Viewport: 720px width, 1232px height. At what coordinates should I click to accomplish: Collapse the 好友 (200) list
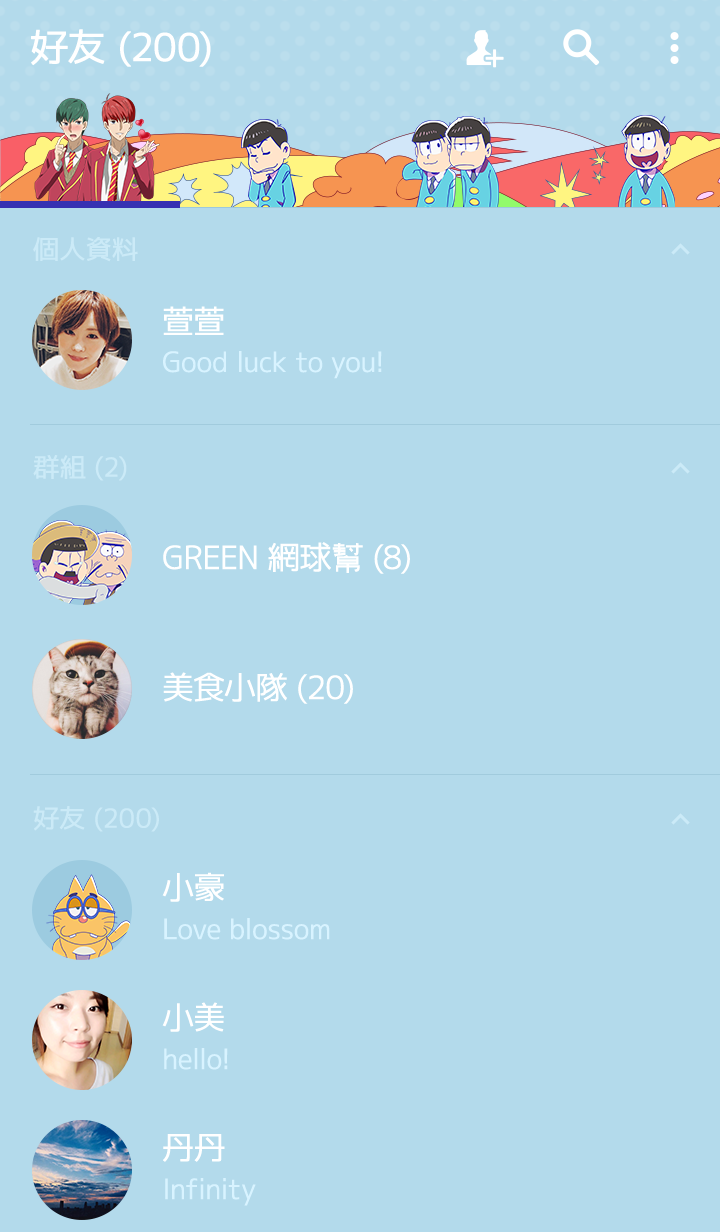click(x=680, y=819)
